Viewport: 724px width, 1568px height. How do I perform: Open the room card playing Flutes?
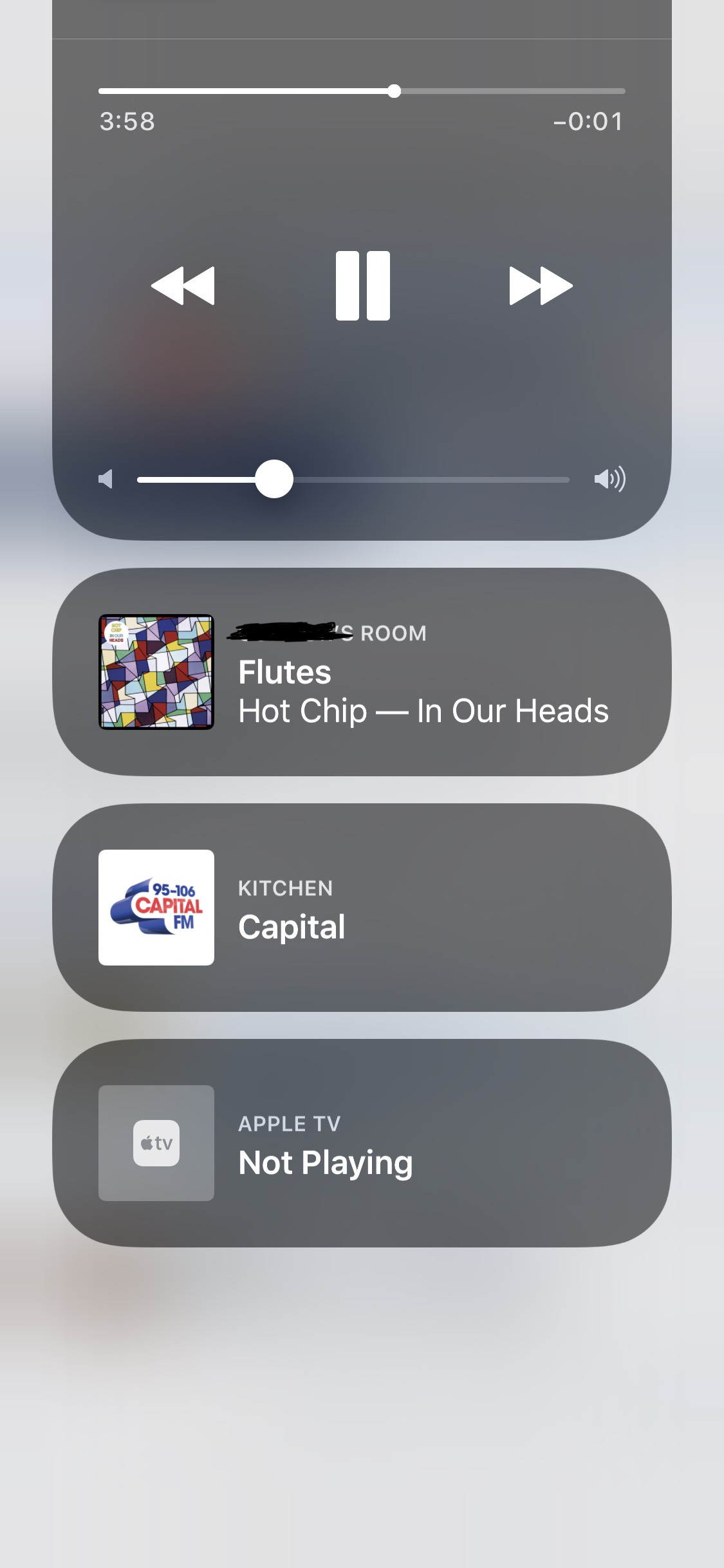point(362,672)
